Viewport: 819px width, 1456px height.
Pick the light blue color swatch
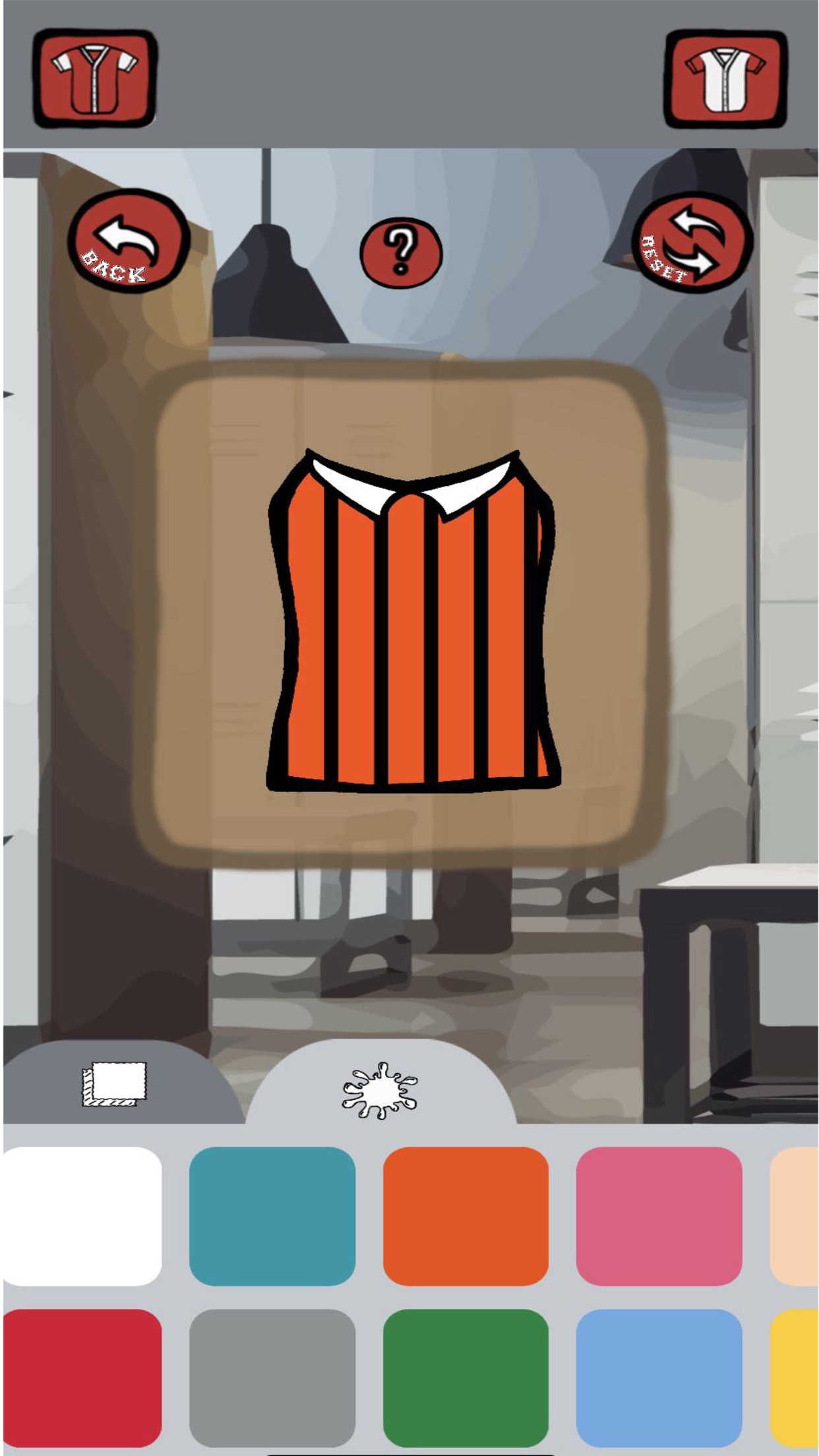pos(659,1378)
